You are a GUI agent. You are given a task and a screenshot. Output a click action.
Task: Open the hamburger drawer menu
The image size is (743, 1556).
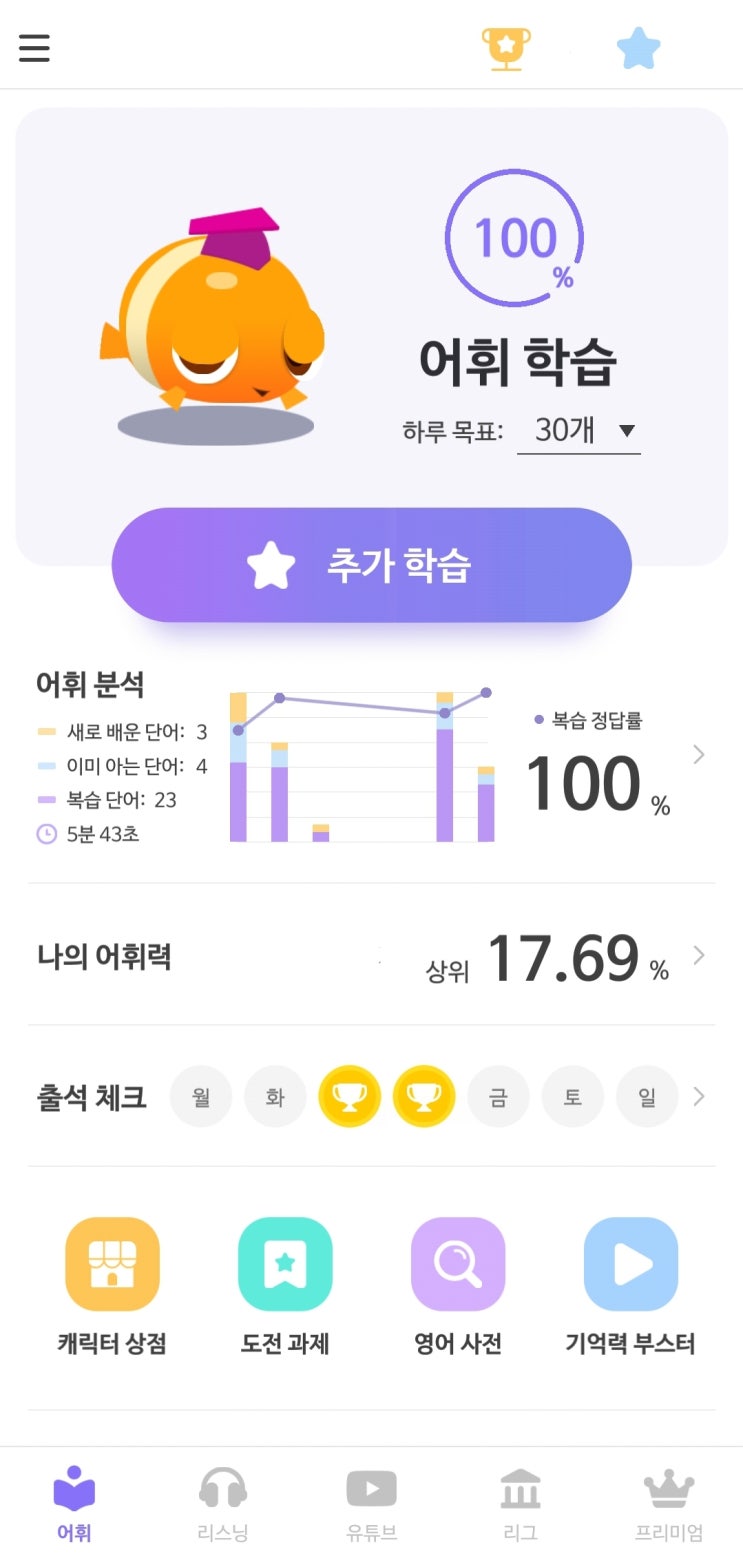point(34,48)
